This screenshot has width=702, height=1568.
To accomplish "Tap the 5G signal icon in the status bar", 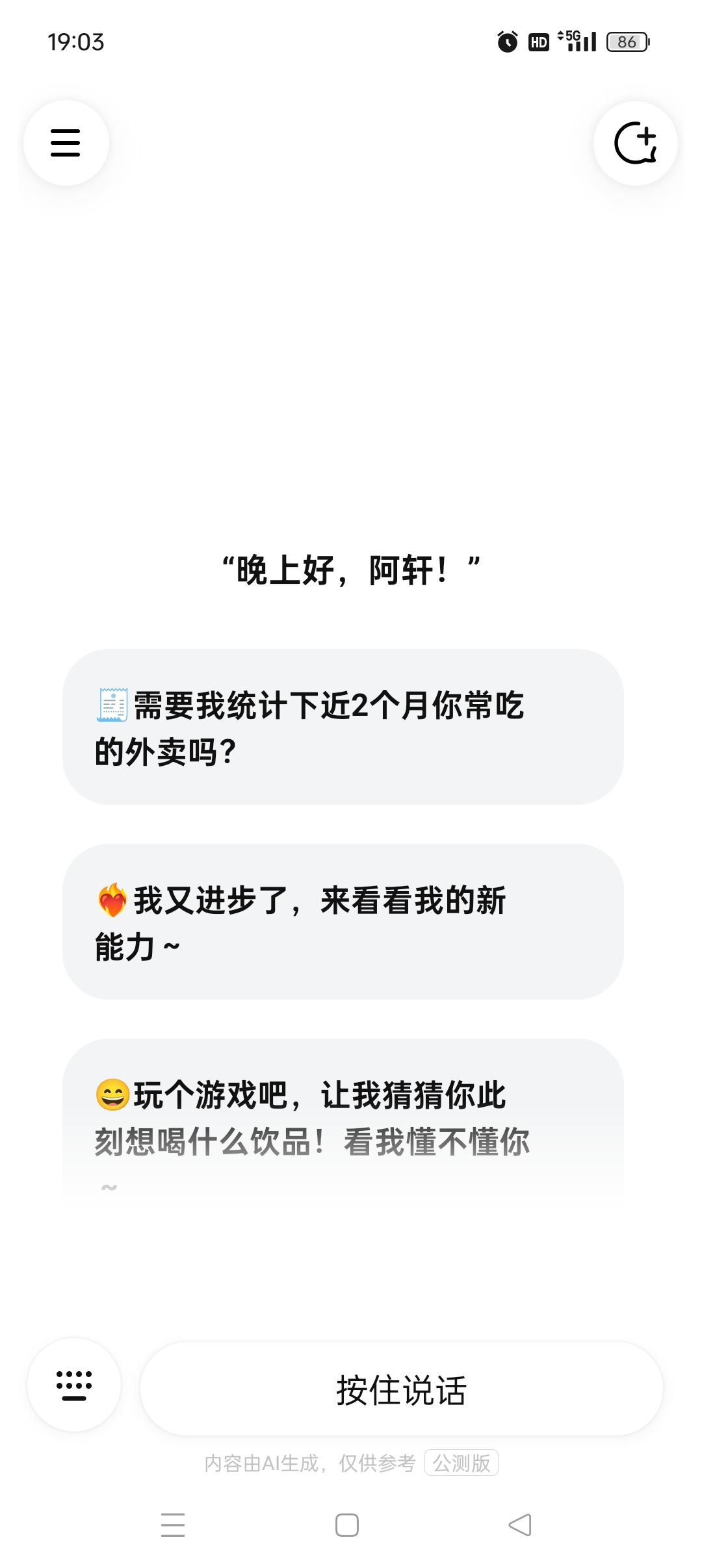I will pyautogui.click(x=575, y=42).
